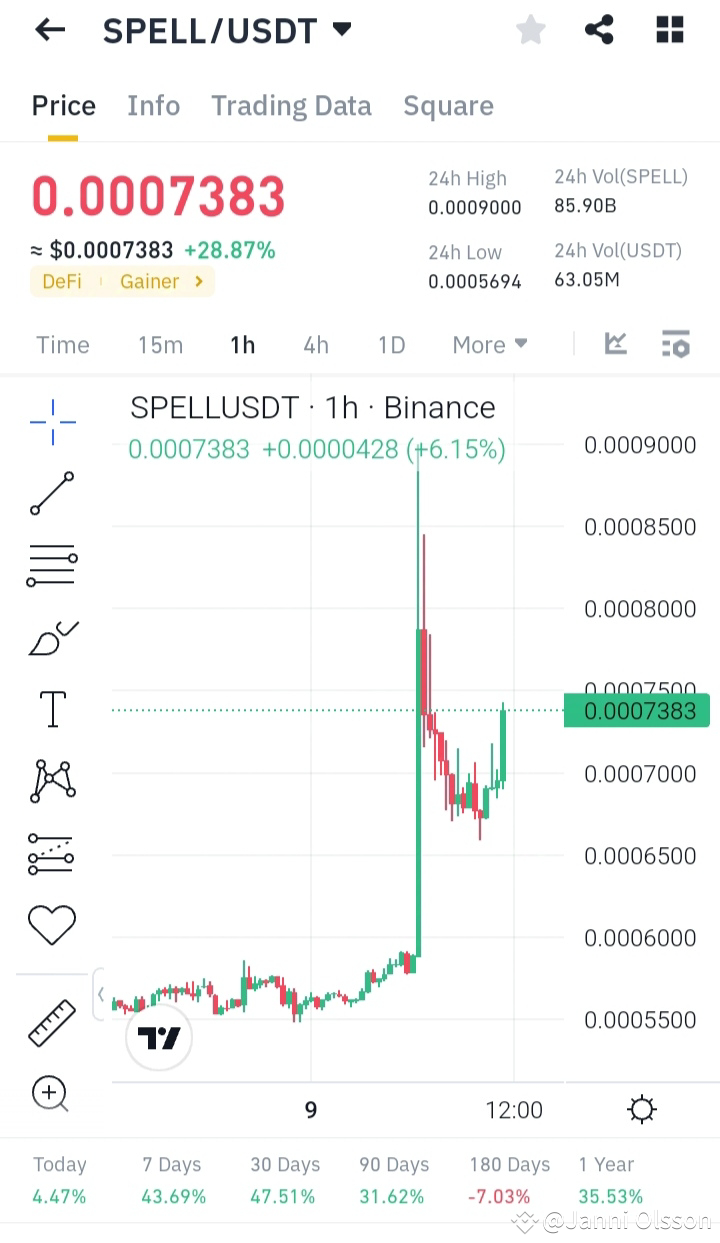The width and height of the screenshot is (720, 1243).
Task: Collapse the drawing toolbar chevron
Action: [x=100, y=994]
